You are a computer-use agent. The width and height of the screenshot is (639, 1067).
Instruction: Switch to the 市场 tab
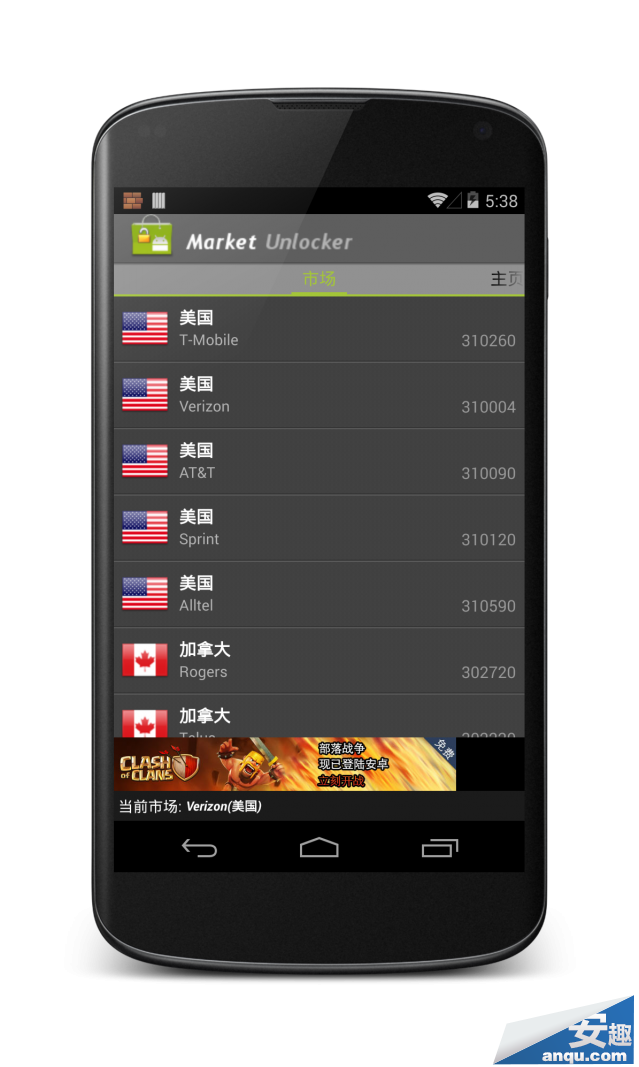319,279
